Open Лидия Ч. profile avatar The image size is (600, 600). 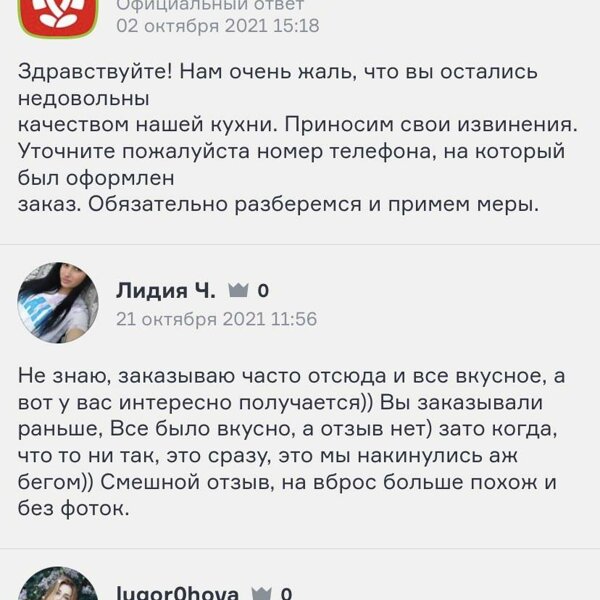click(x=58, y=303)
